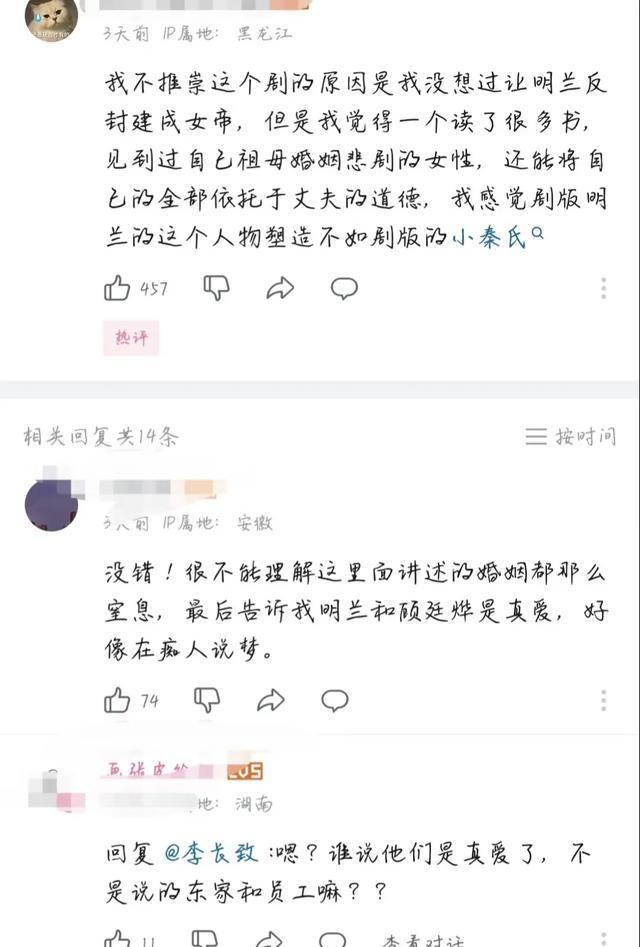Open the 小秦氏 search link
640x947 pixels.
click(497, 237)
